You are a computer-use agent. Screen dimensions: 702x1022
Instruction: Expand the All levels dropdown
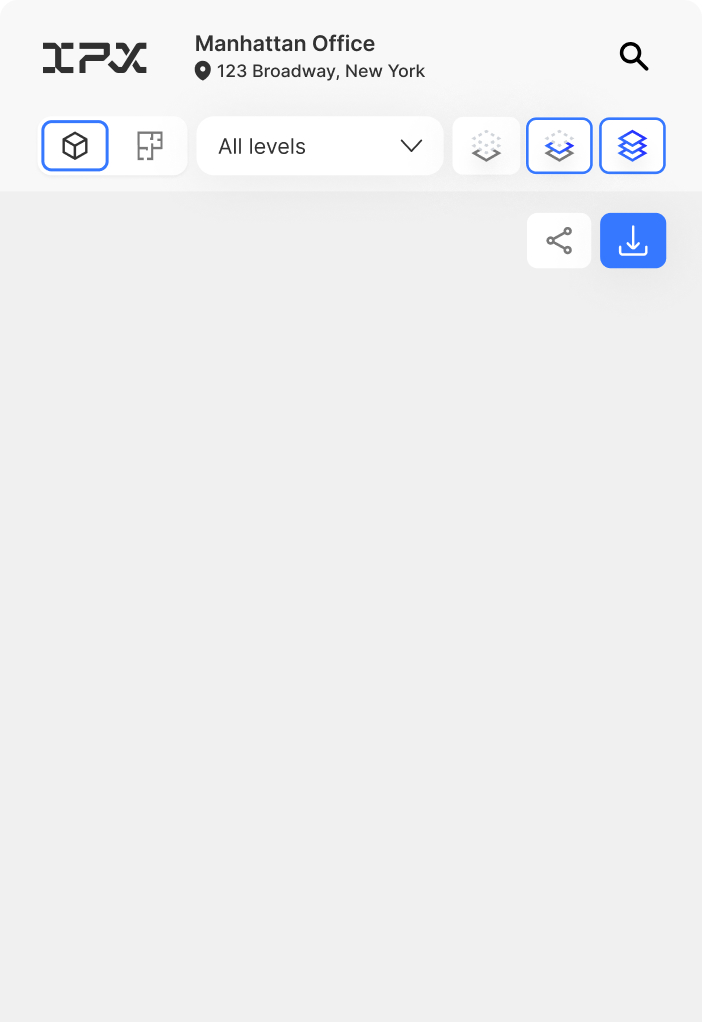click(x=320, y=146)
